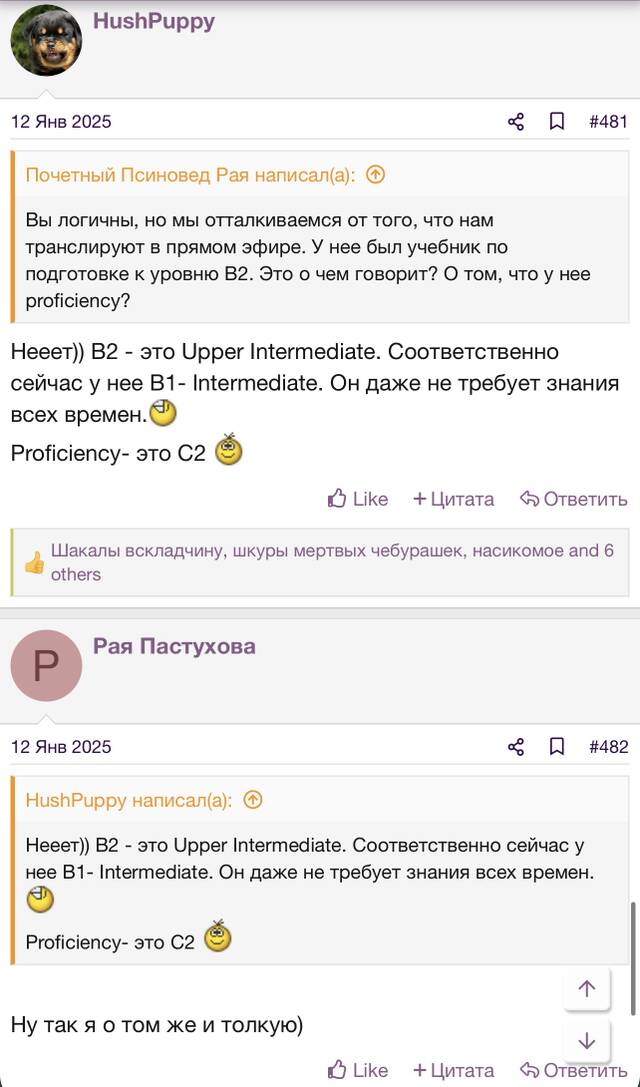Open permalink #482
Screen dimensions: 640x1087
coord(608,747)
